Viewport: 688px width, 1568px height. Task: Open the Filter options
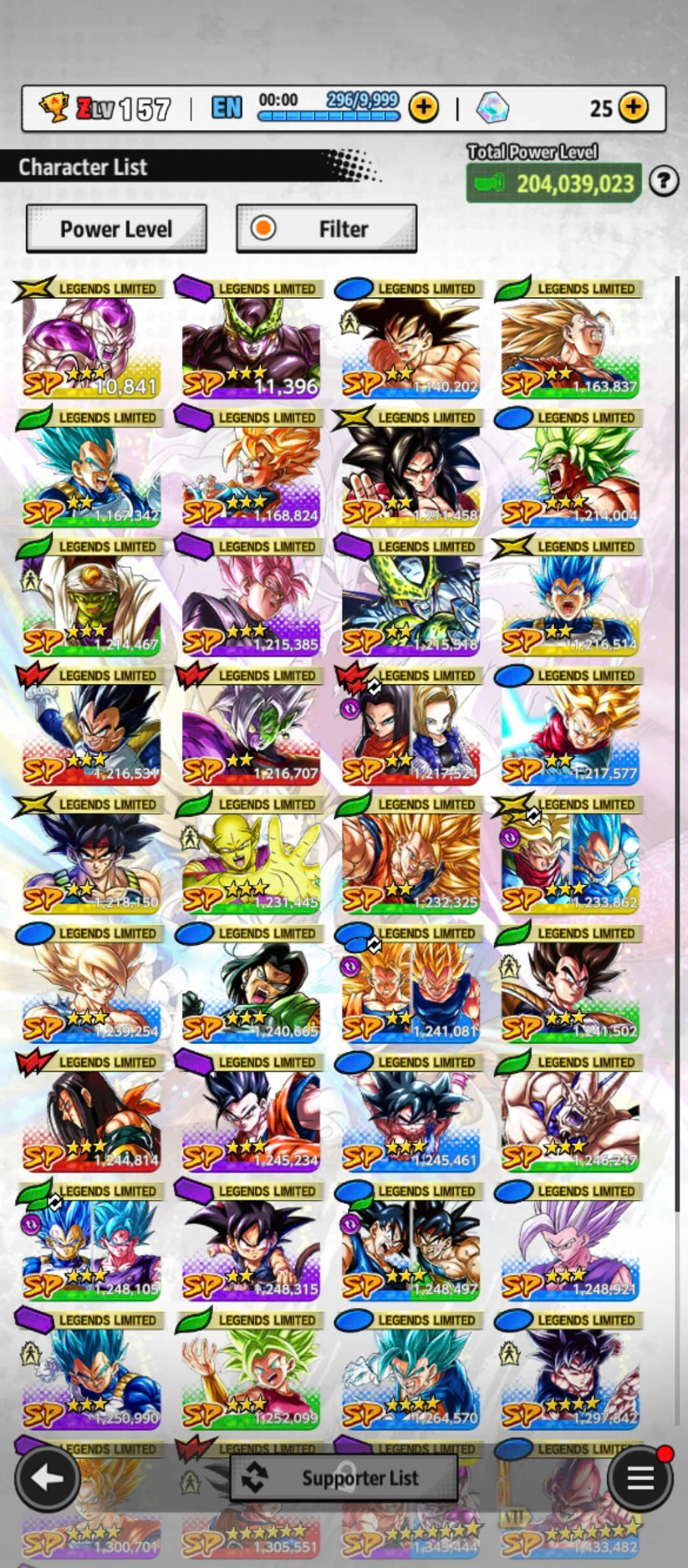326,229
